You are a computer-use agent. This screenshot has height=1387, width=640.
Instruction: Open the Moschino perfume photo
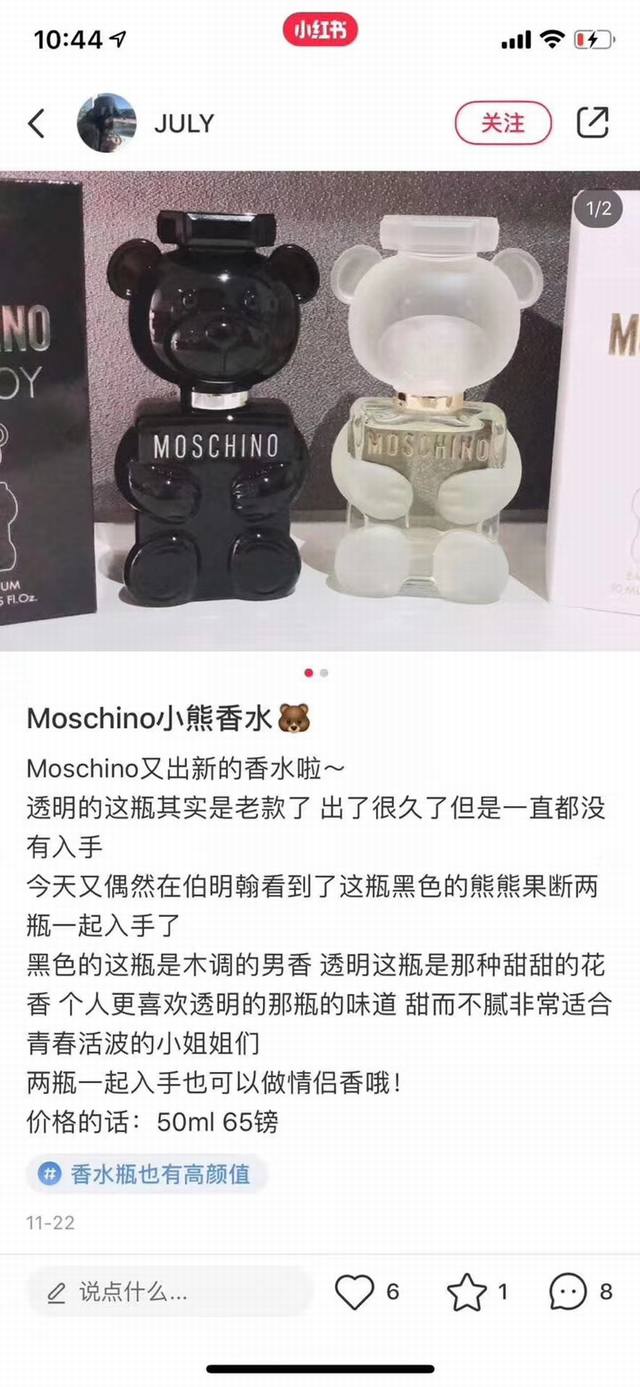(x=320, y=411)
